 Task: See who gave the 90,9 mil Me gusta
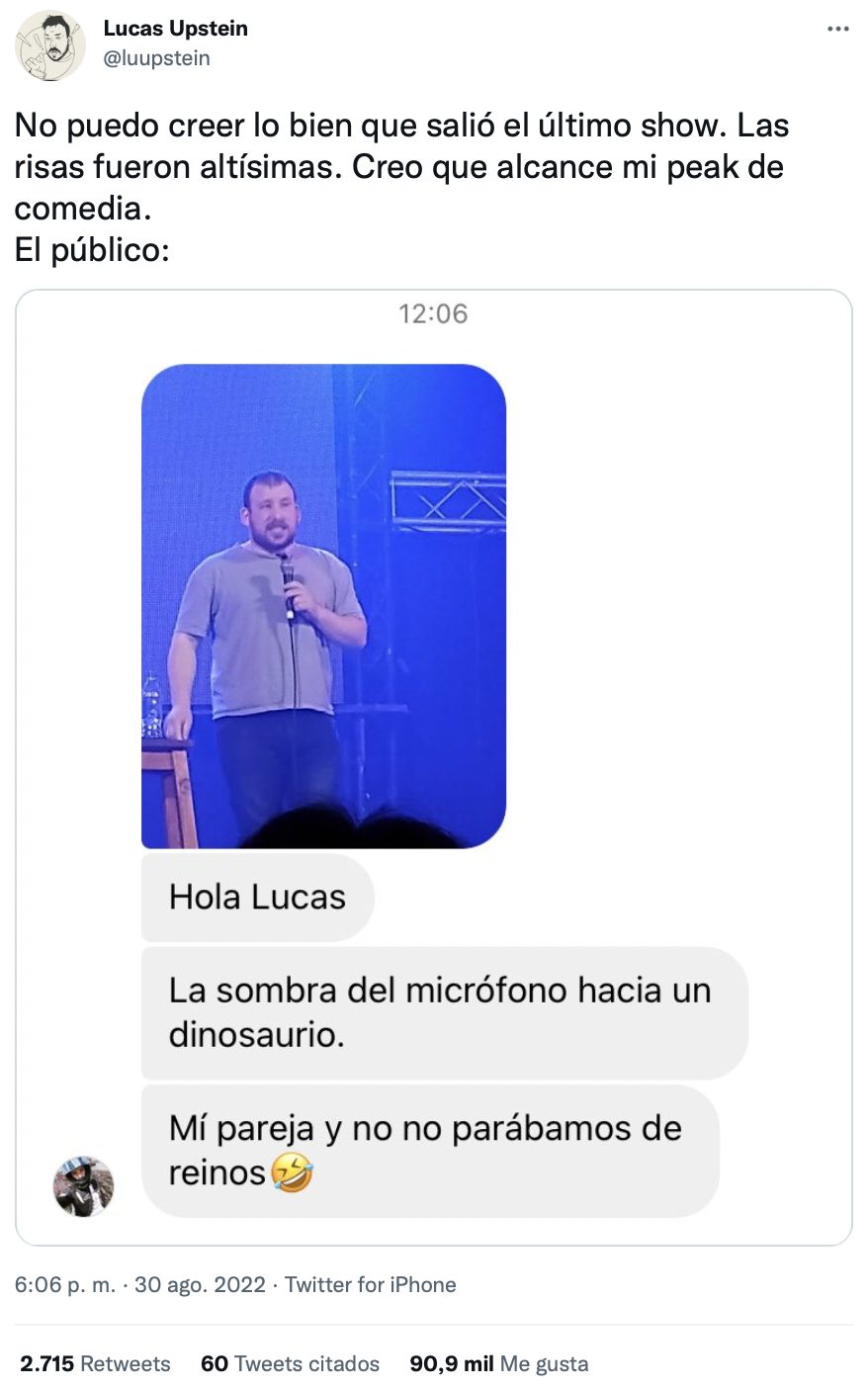[498, 1363]
